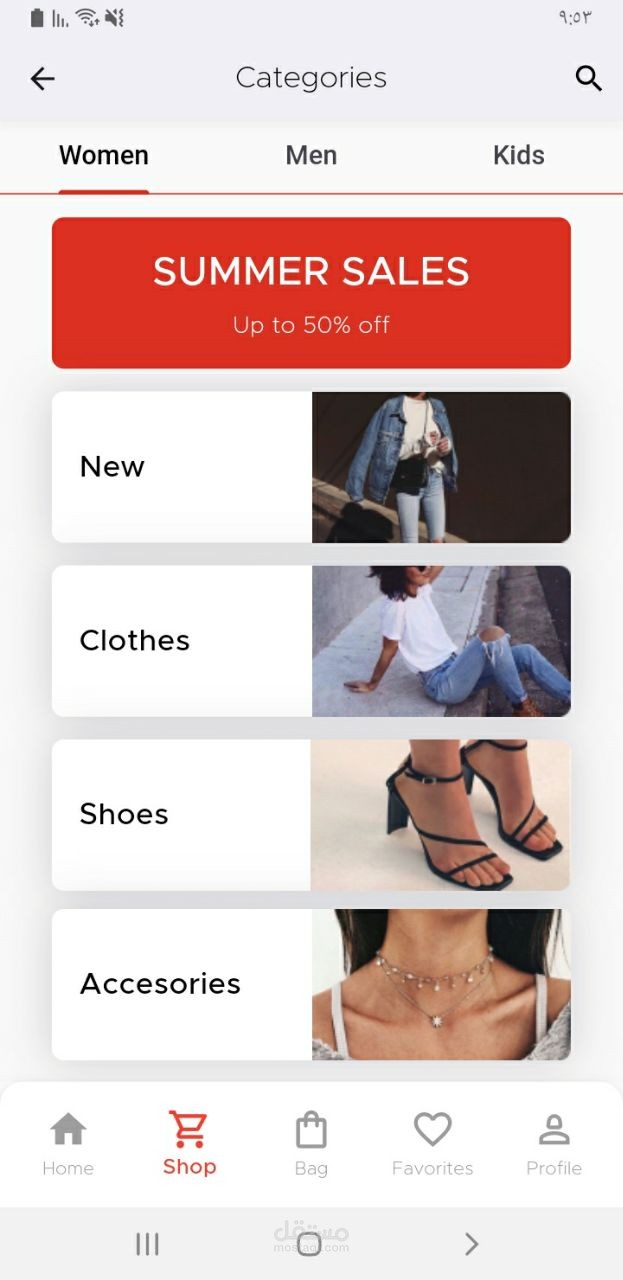
Task: Browse the Clothes category
Action: (311, 641)
